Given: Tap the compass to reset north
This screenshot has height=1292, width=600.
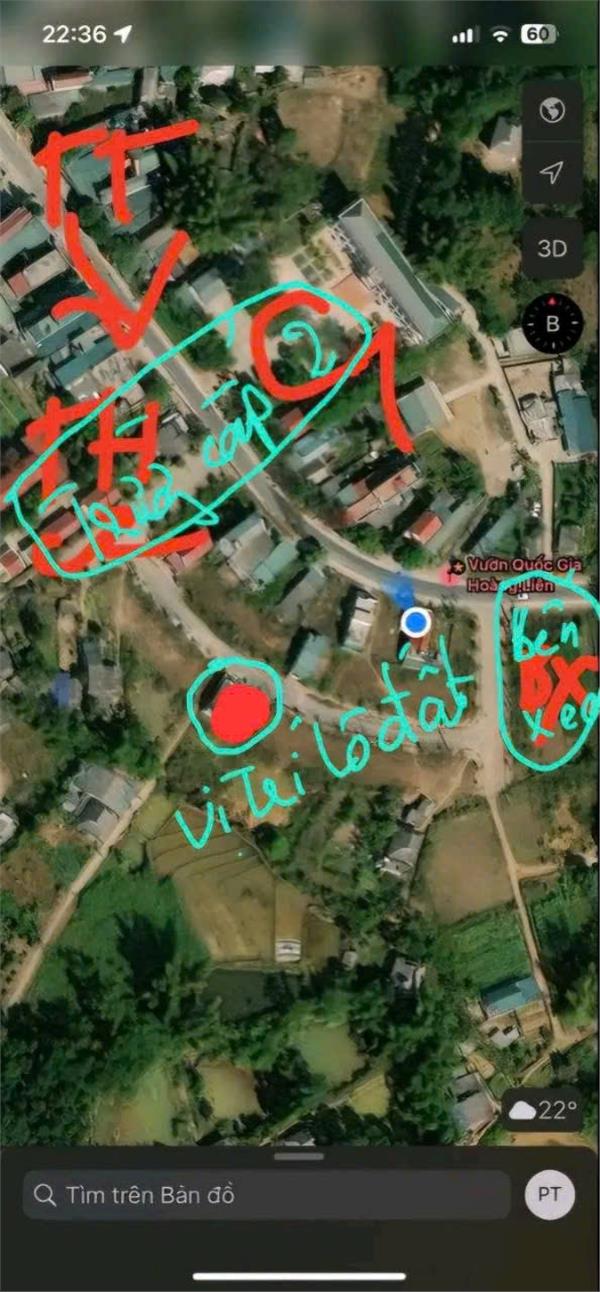Looking at the screenshot, I should point(552,324).
